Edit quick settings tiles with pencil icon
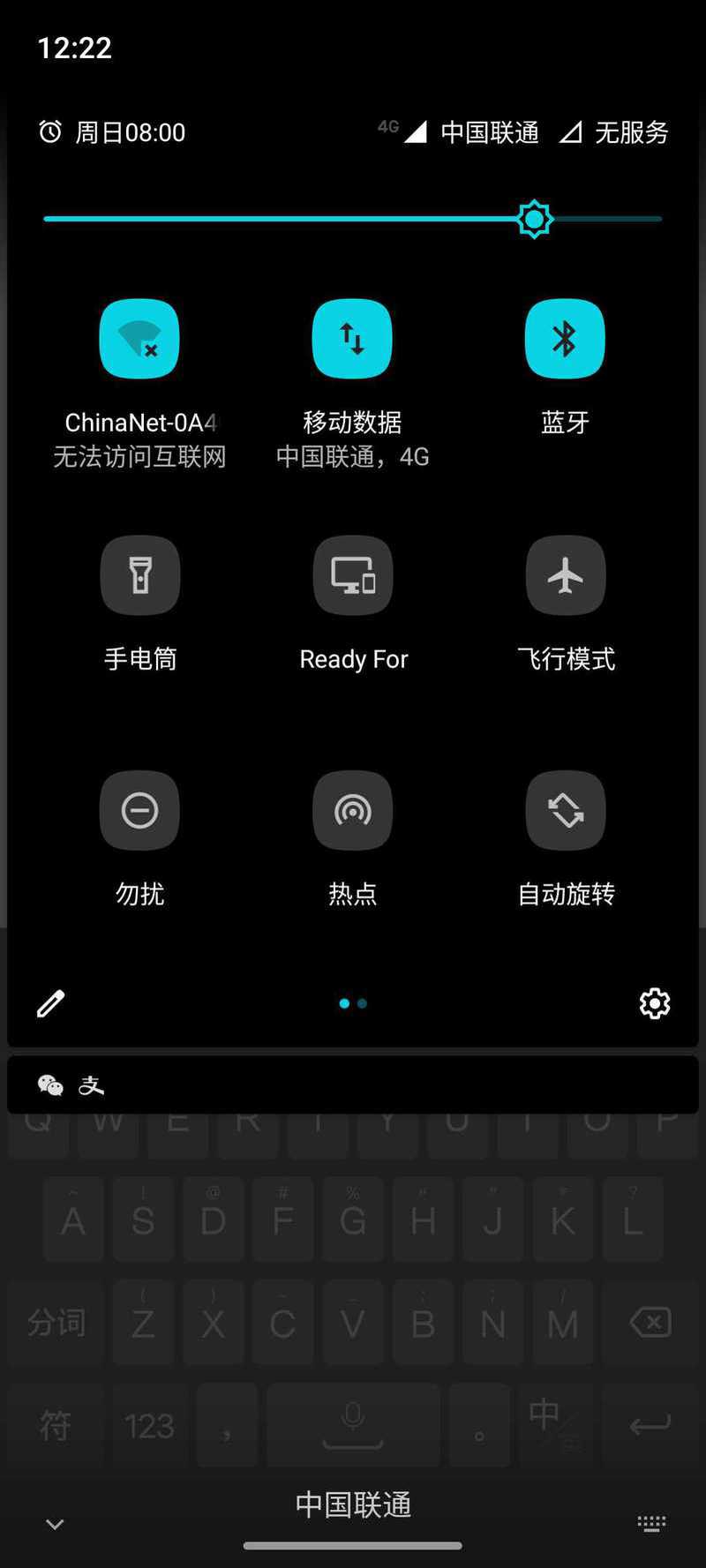 (50, 1003)
